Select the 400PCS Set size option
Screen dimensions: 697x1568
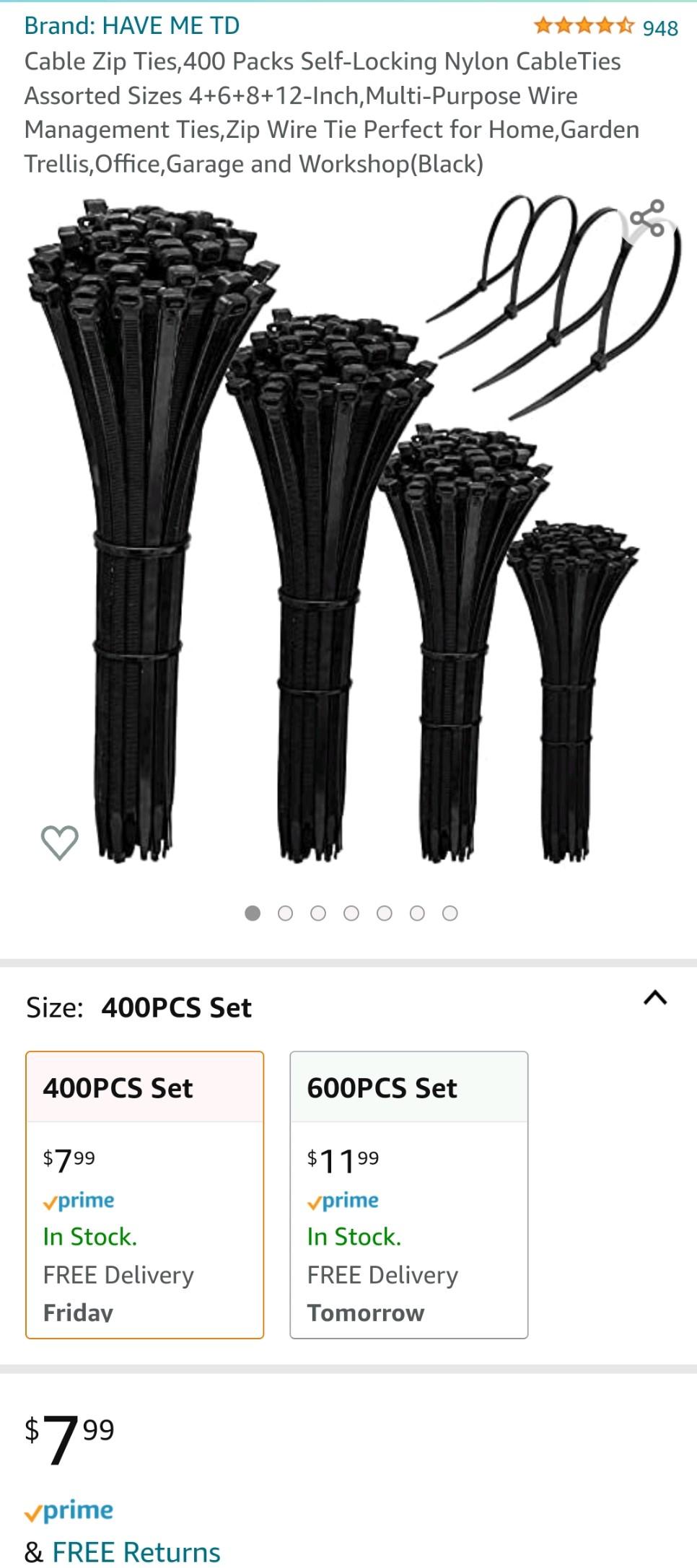coord(144,1194)
